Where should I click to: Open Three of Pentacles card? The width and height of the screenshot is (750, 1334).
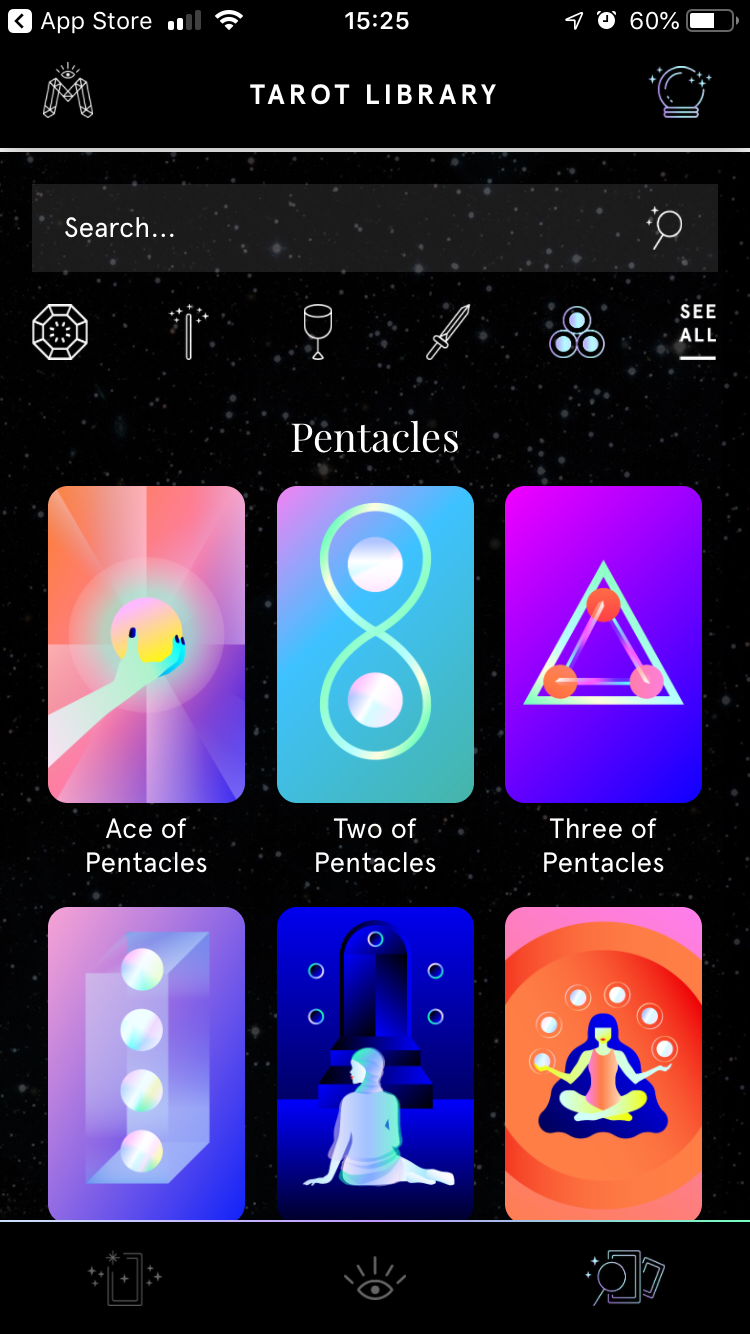point(603,644)
